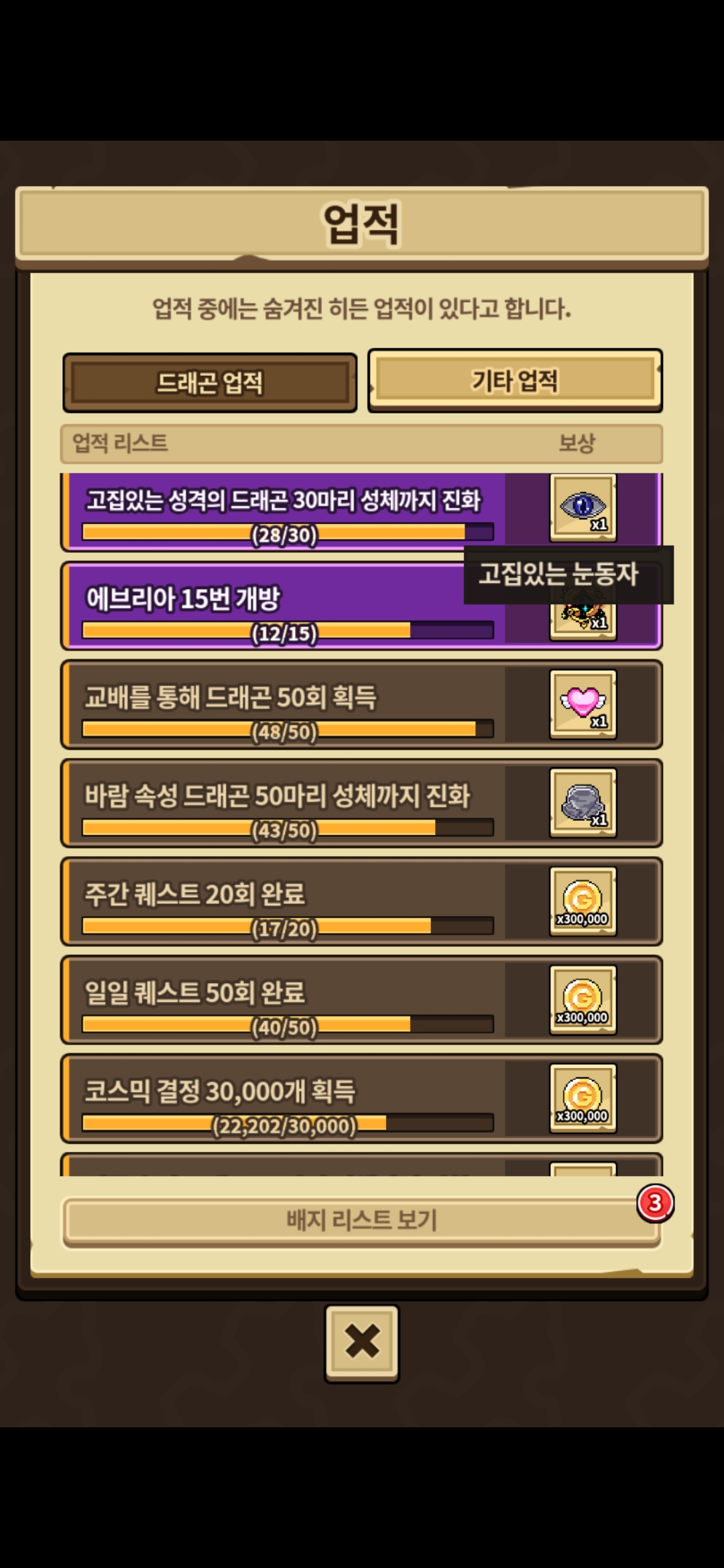
Task: Tap the eye reward icon for 고집있는 성격 achievement
Action: tap(583, 508)
